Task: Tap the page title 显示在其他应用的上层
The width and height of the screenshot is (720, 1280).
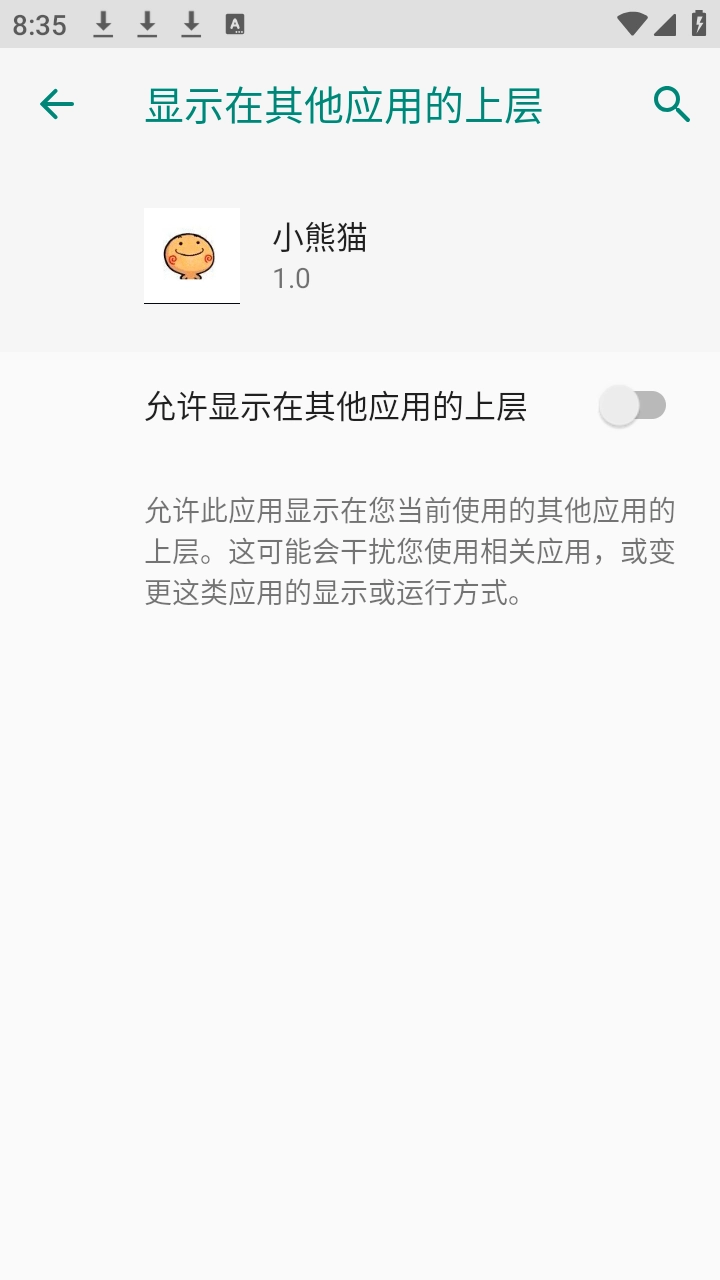Action: (344, 103)
